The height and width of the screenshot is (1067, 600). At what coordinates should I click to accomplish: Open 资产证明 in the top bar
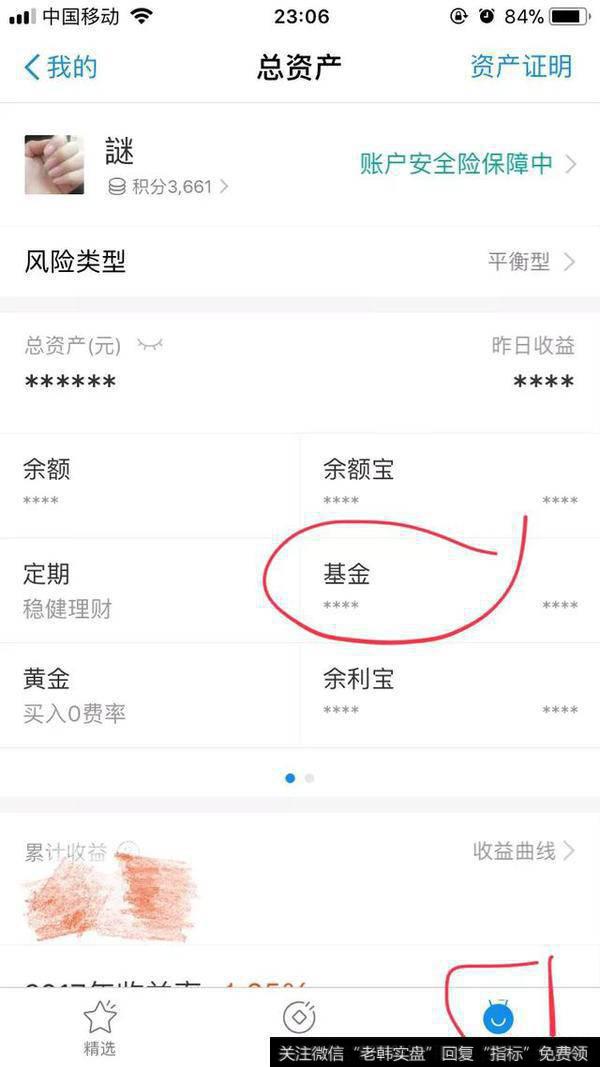point(520,67)
